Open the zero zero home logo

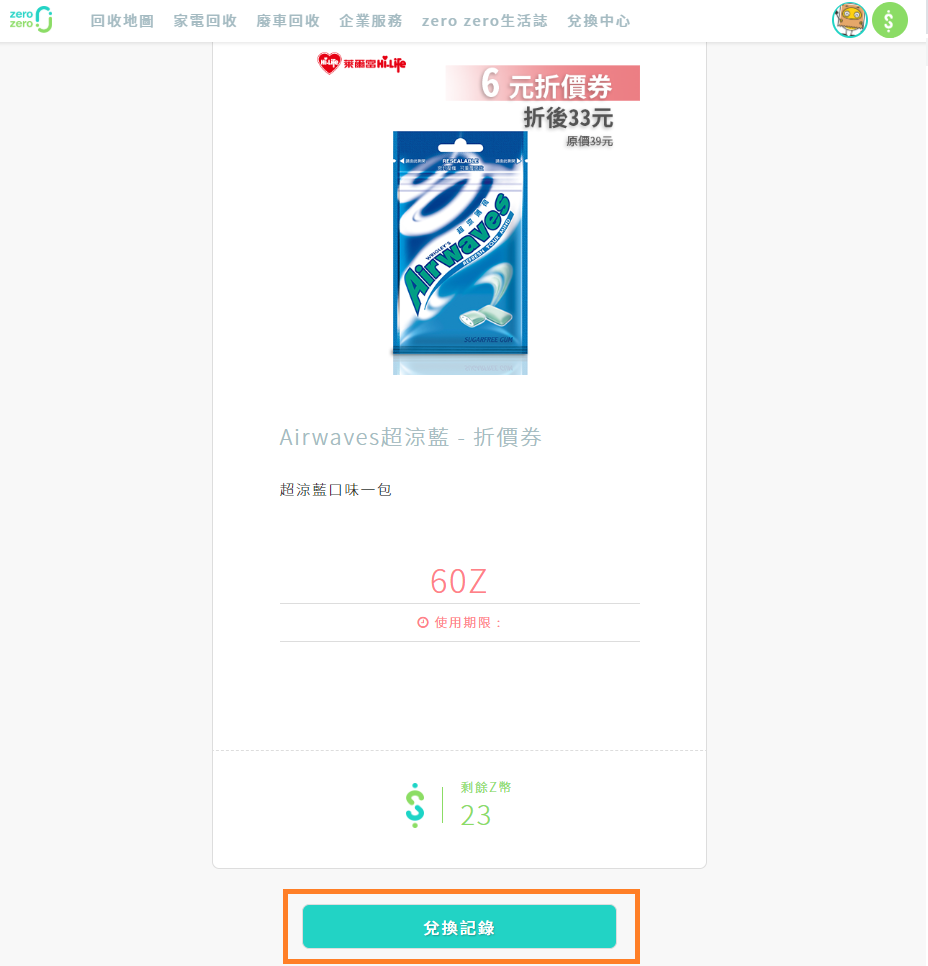coord(31,19)
